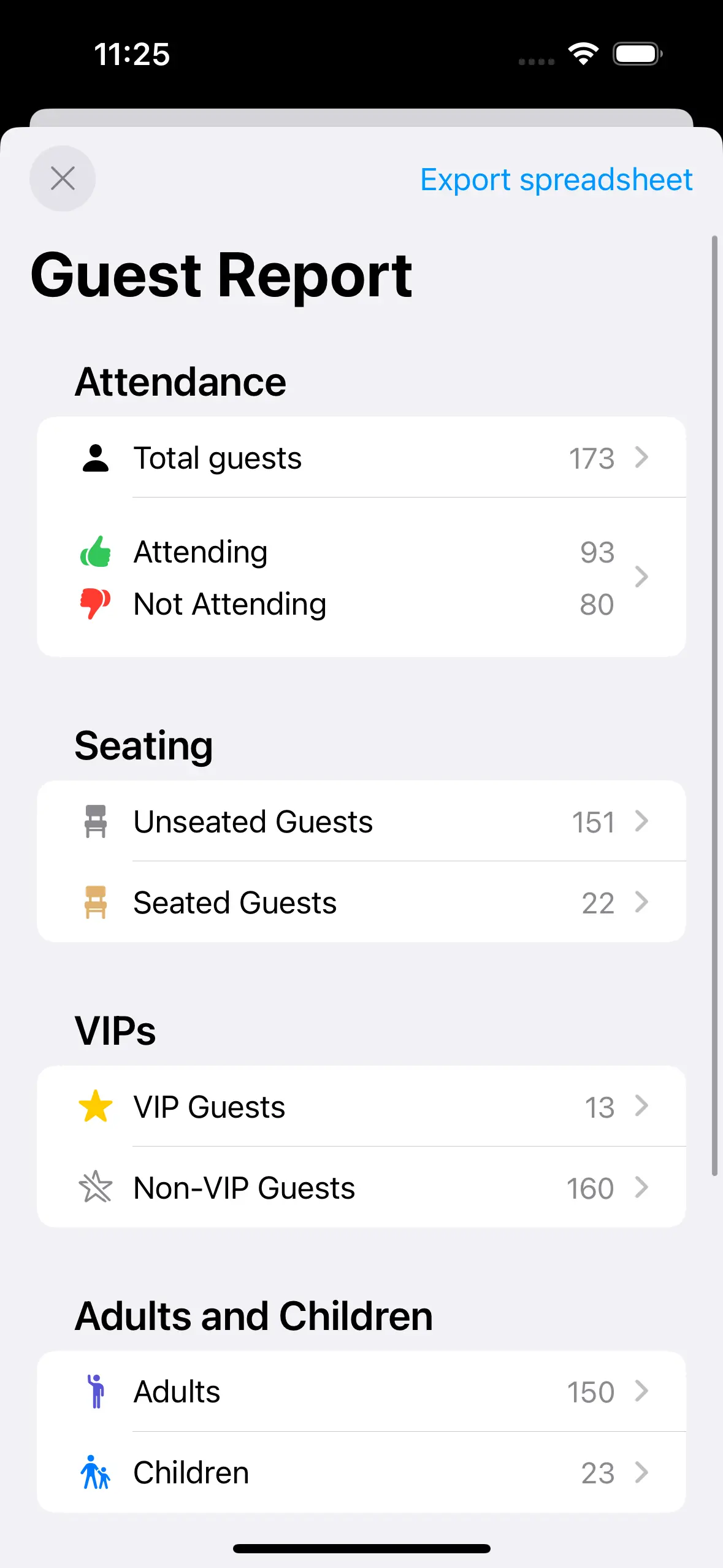Open the VIP Guests chevron
723x1568 pixels.
pyautogui.click(x=642, y=1106)
